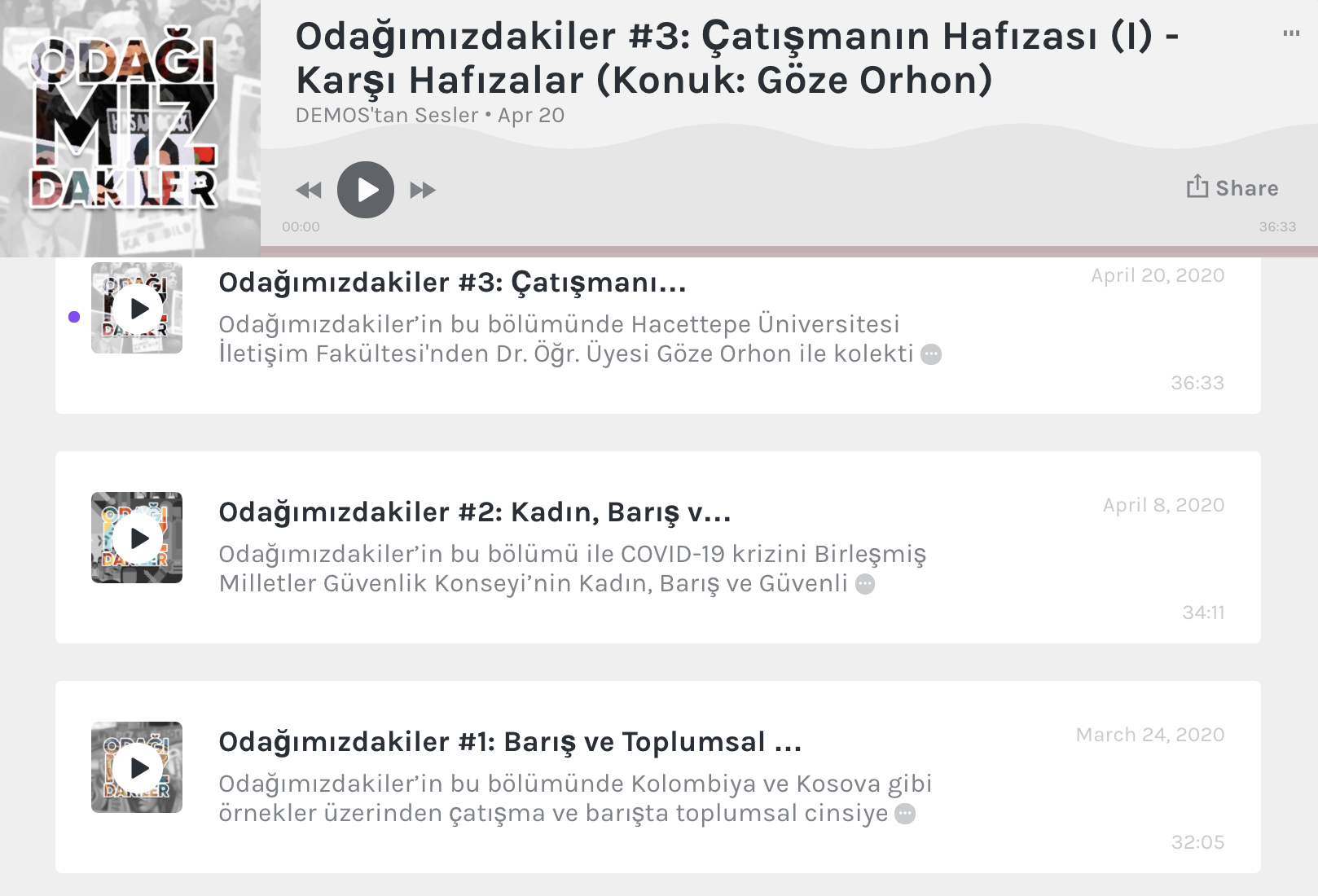Seek on the playback progress bar
Screen dimensions: 1318x896
(789, 251)
